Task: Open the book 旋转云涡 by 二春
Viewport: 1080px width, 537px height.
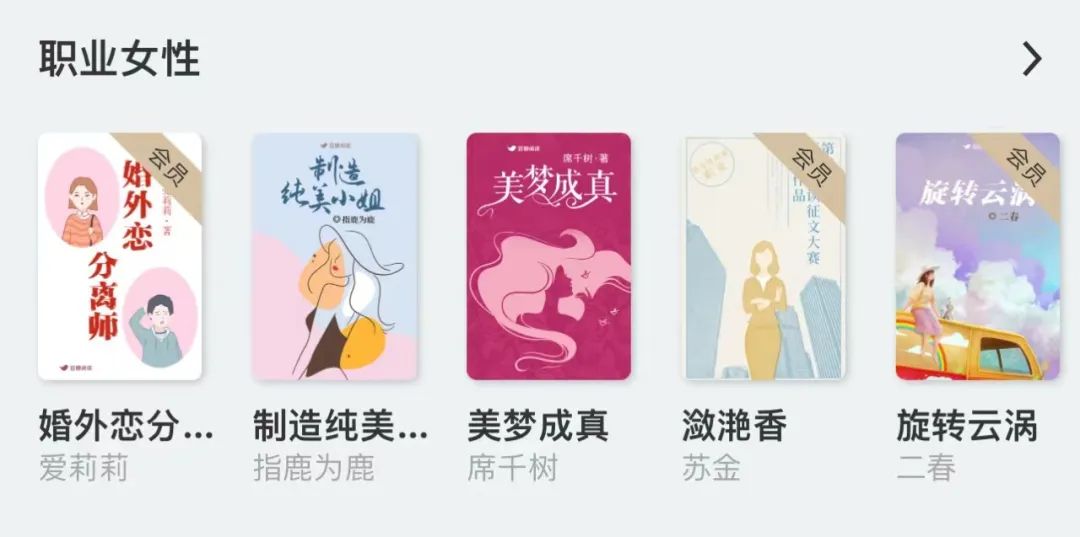Action: point(977,257)
